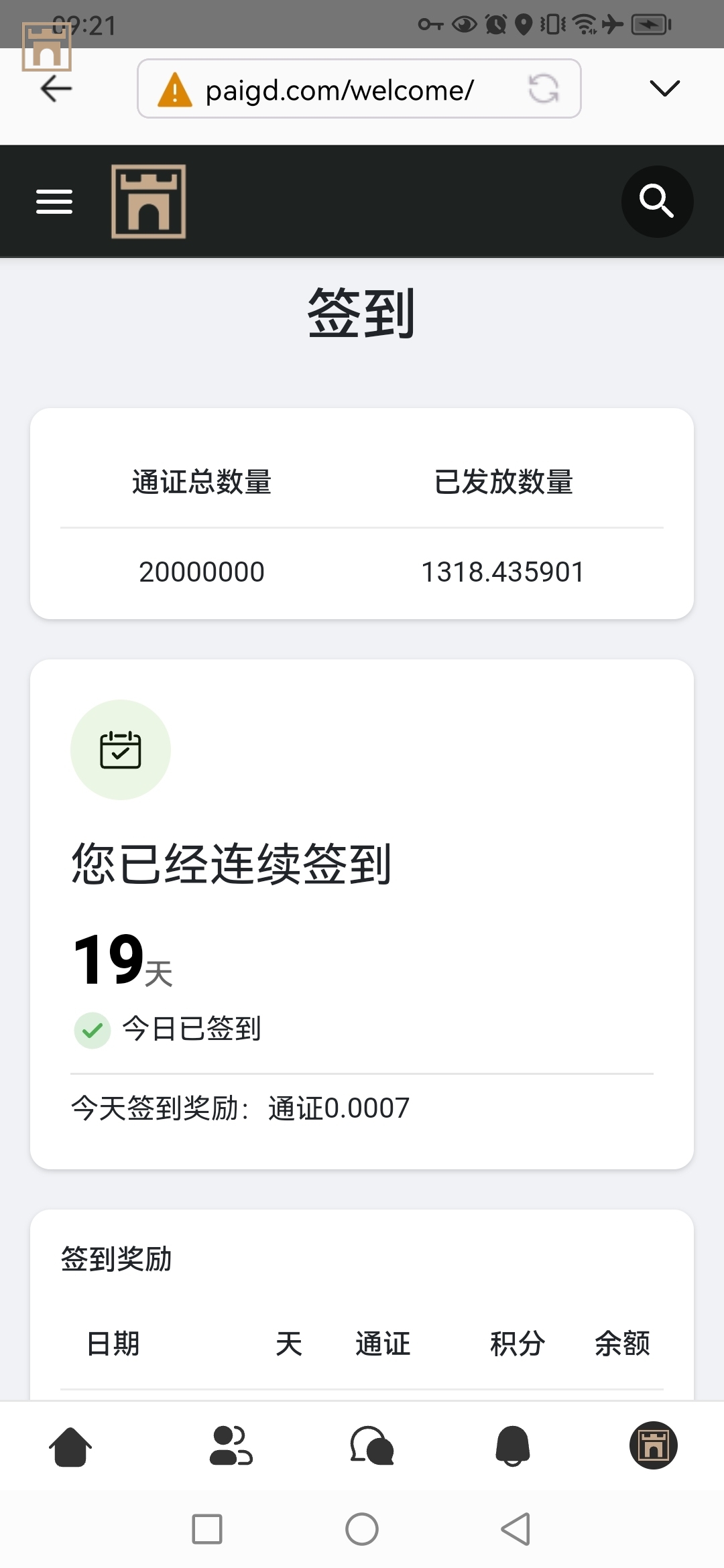Open the hamburger drawer menu
724x1568 pixels.
pos(54,202)
